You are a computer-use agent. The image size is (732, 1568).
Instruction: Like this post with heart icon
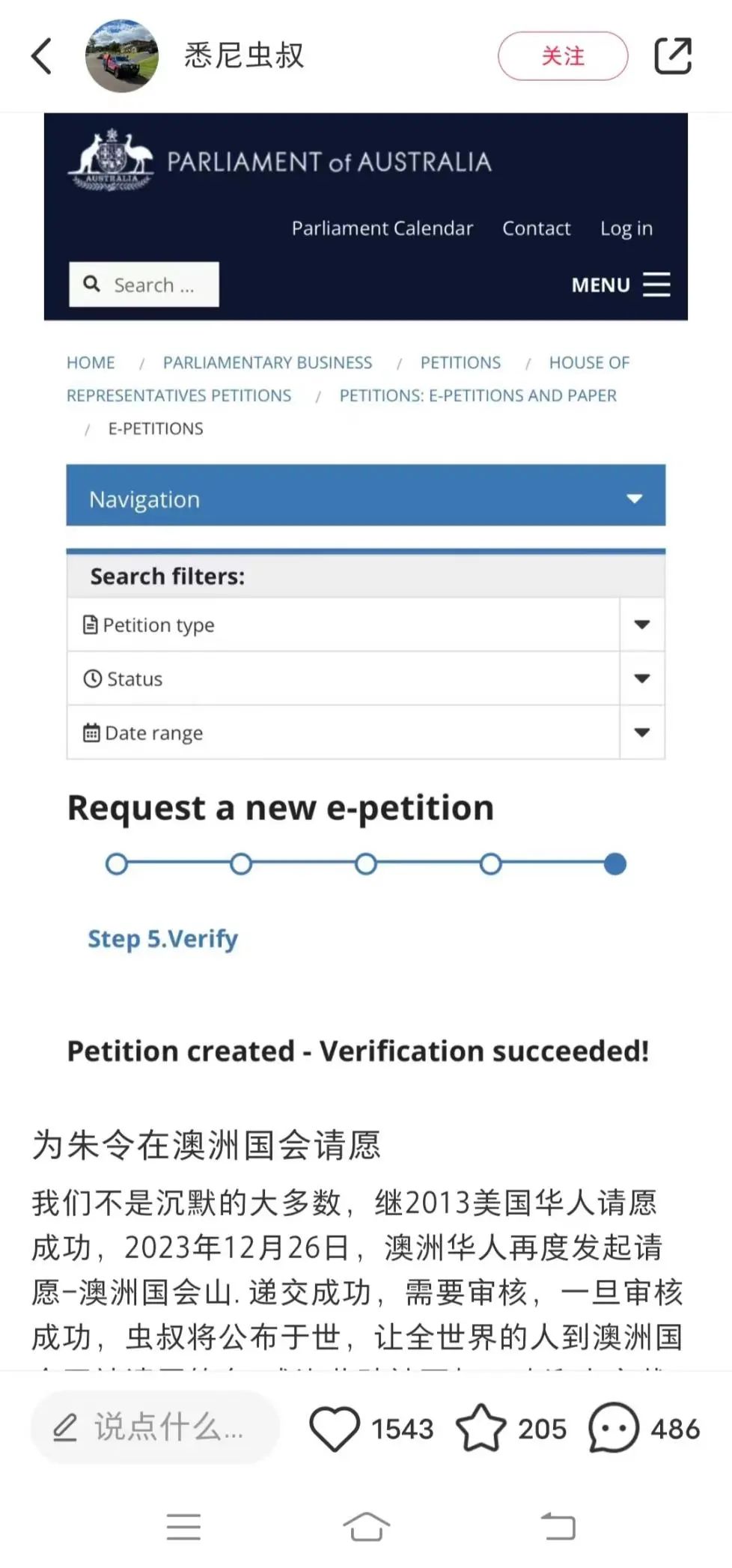[x=335, y=1428]
